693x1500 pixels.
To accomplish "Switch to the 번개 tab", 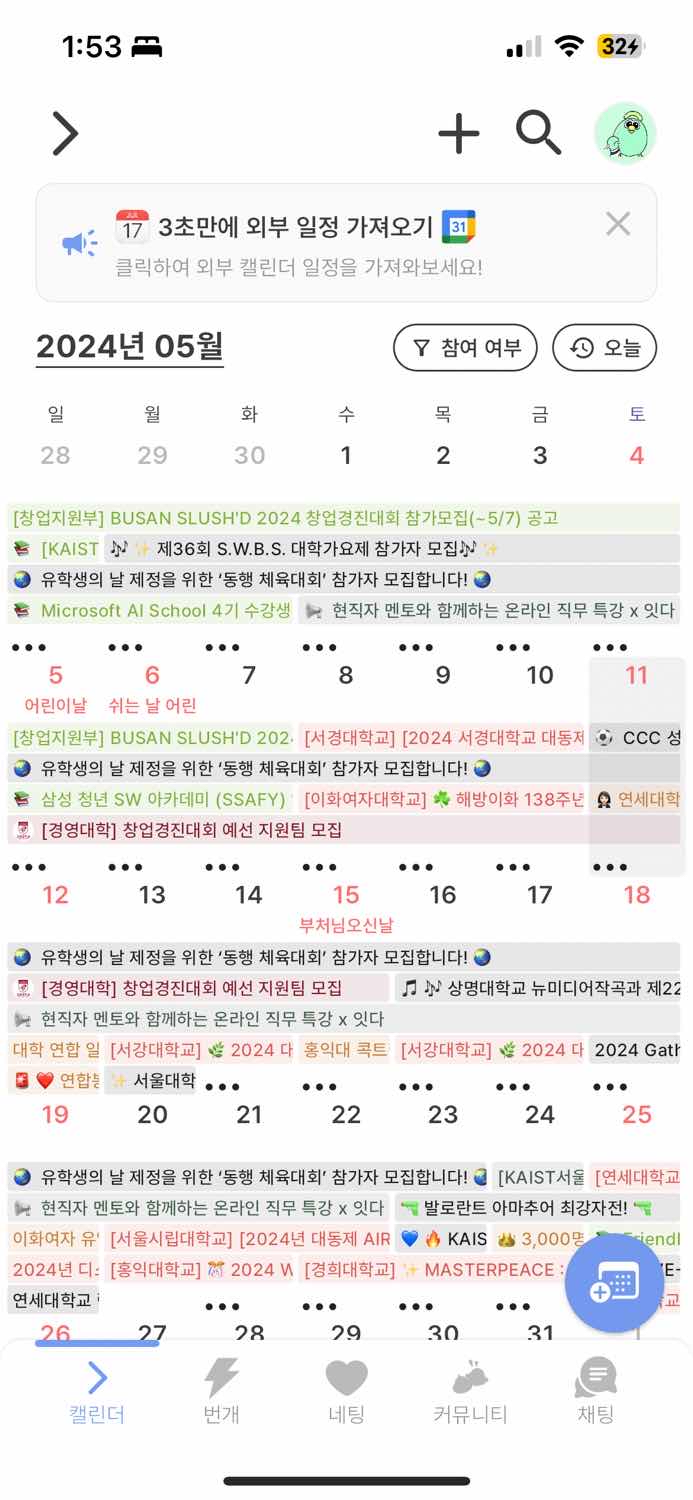I will click(x=221, y=1390).
